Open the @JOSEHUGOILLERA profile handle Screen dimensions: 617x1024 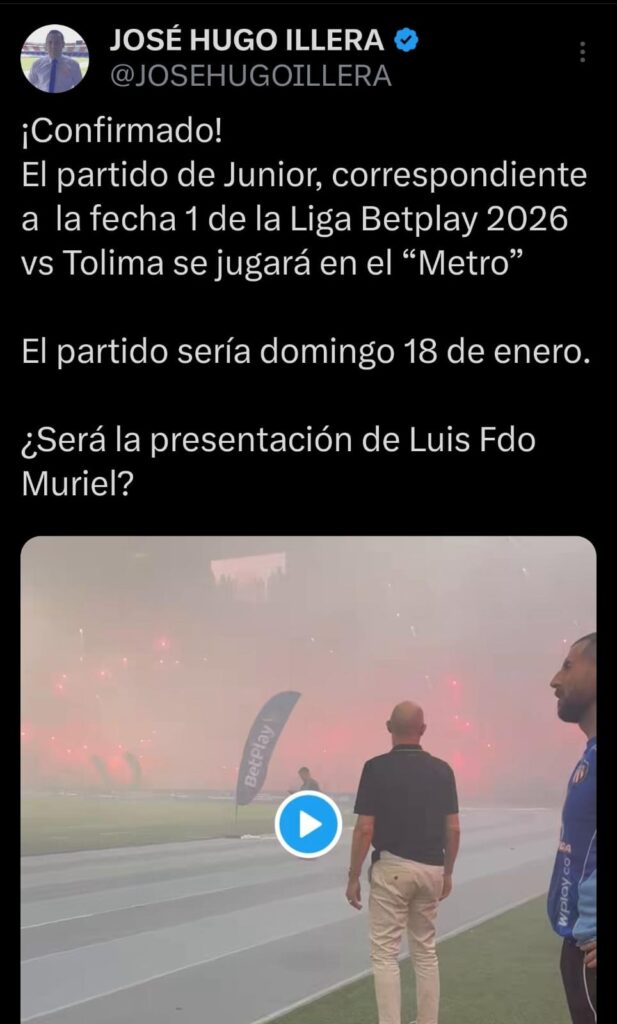249,76
